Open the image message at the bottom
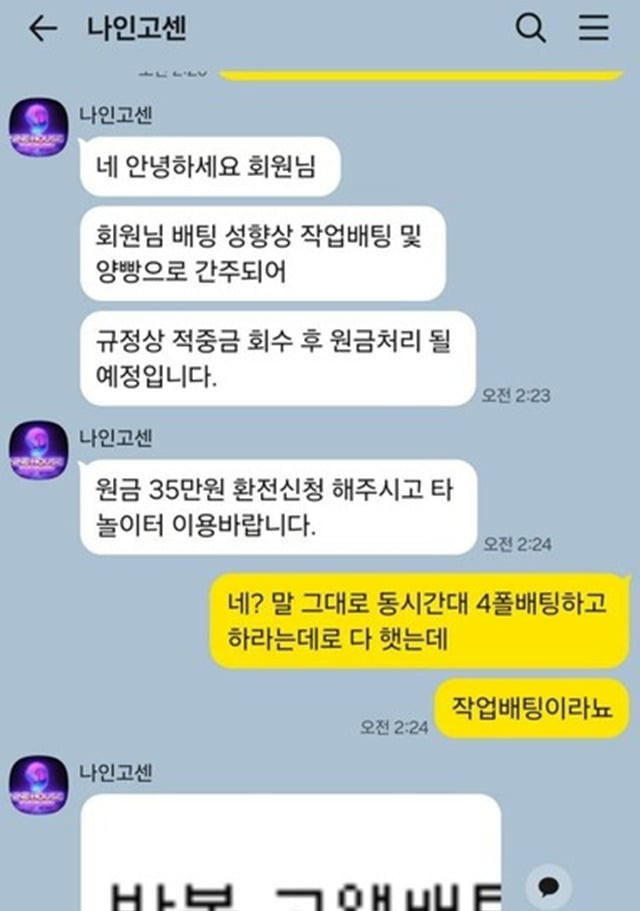 290,853
